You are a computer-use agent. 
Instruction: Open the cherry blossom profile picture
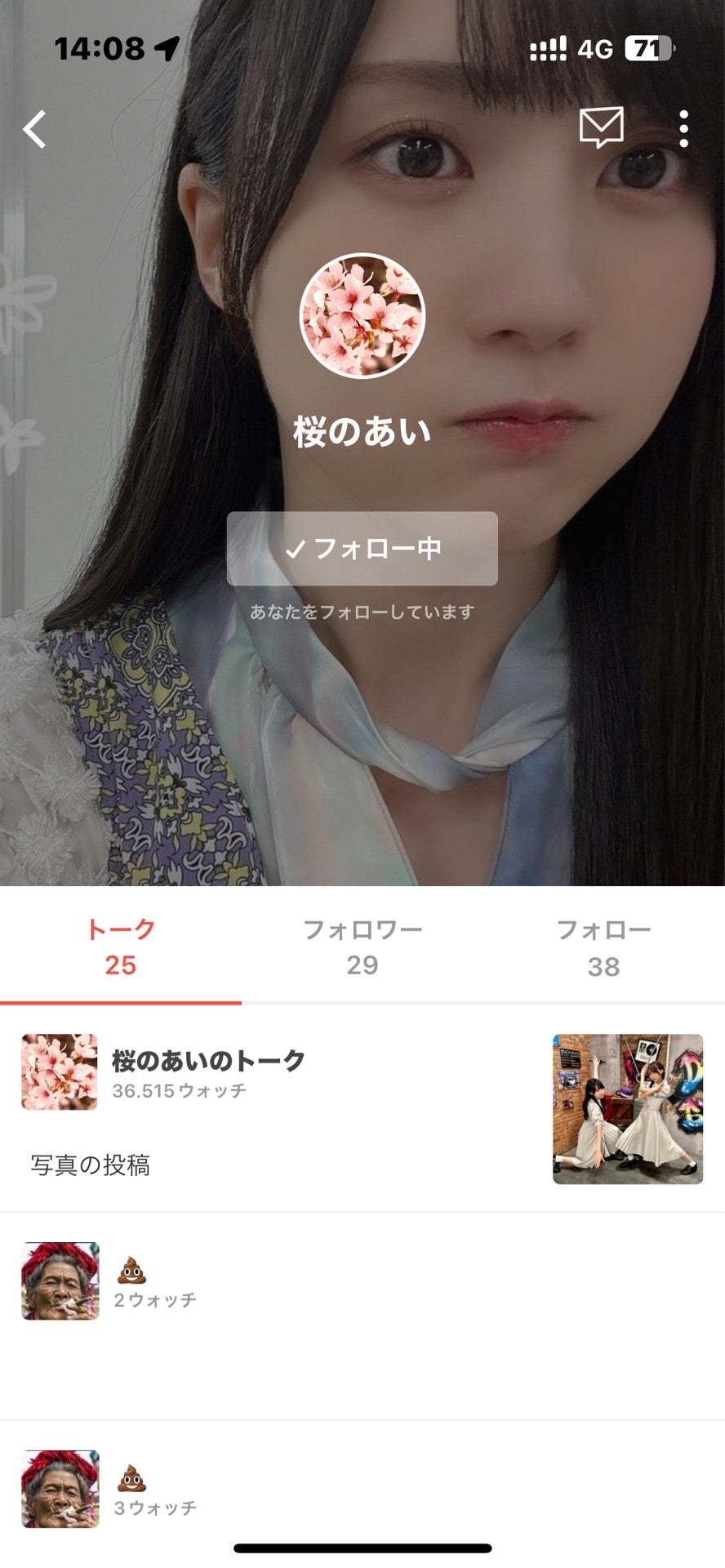[362, 316]
